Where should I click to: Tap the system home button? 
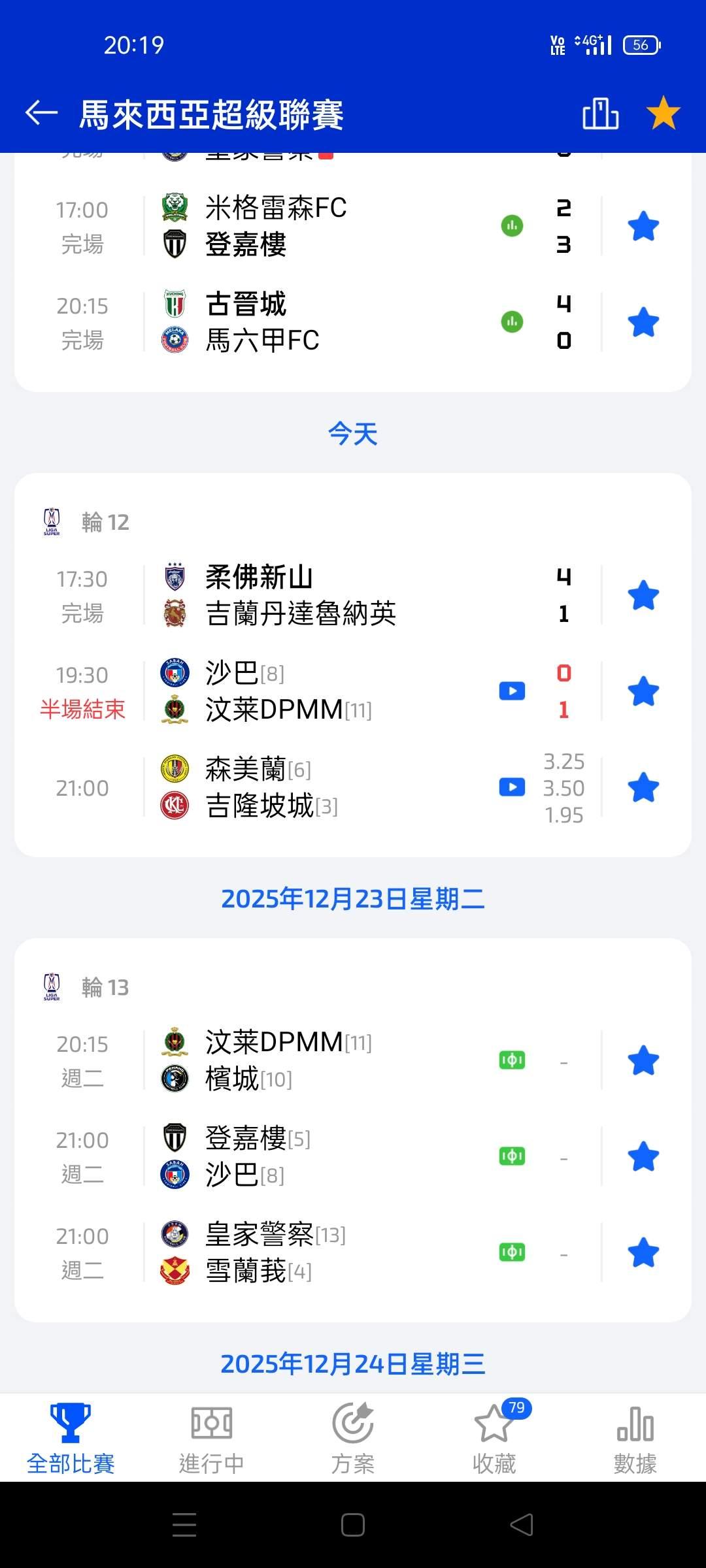[x=353, y=1526]
